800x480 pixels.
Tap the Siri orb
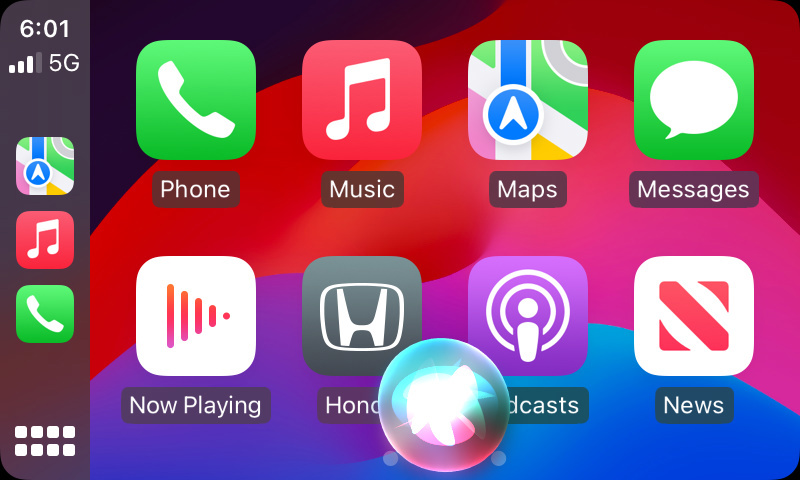point(444,407)
